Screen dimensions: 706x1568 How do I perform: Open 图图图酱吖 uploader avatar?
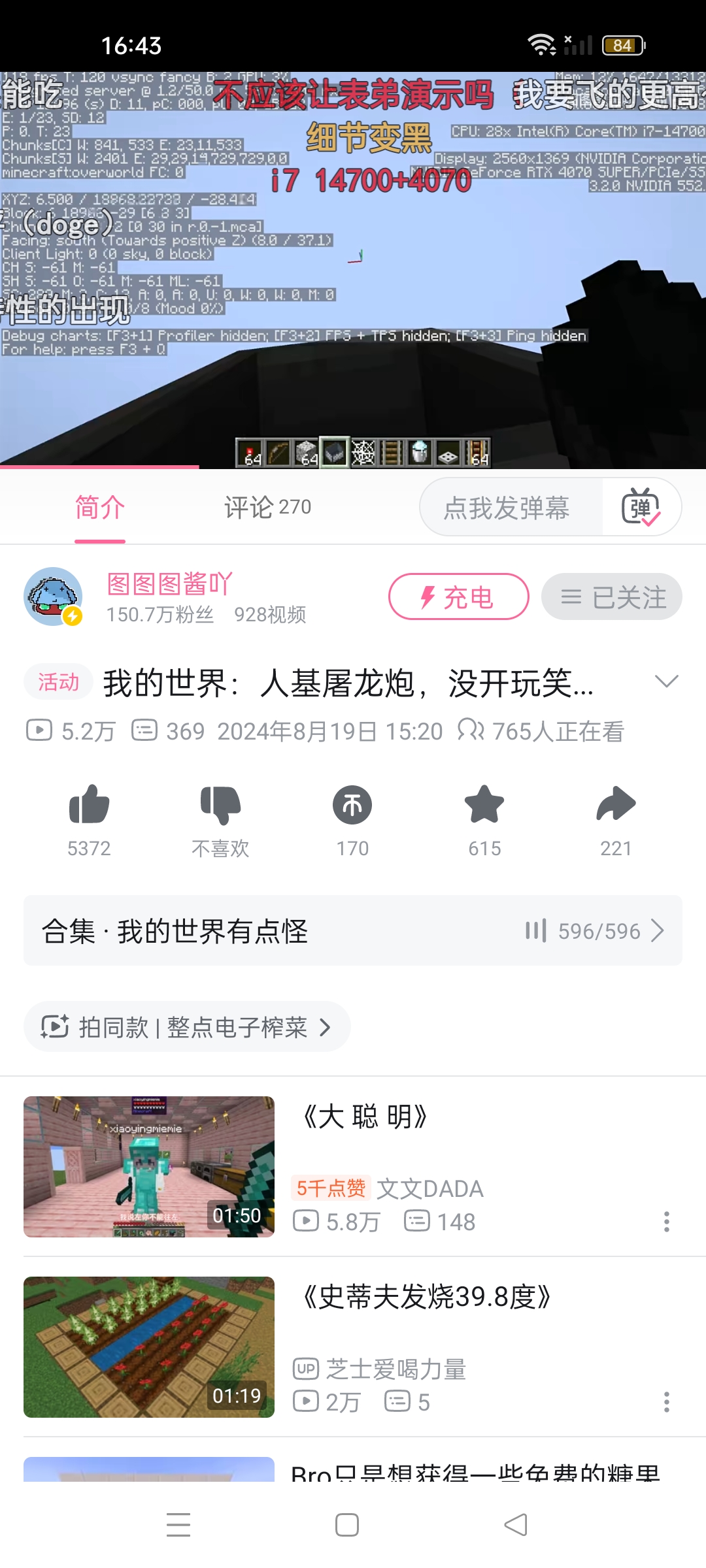coord(53,596)
